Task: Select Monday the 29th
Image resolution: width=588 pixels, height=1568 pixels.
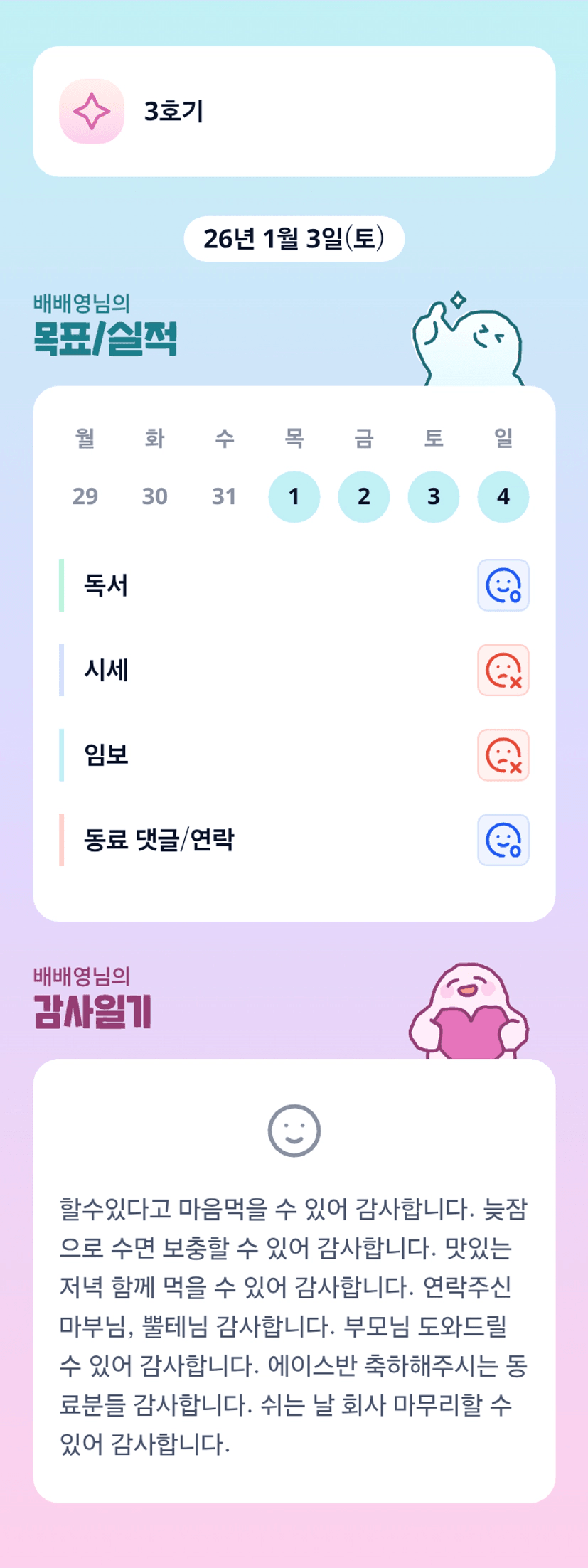Action: [85, 496]
